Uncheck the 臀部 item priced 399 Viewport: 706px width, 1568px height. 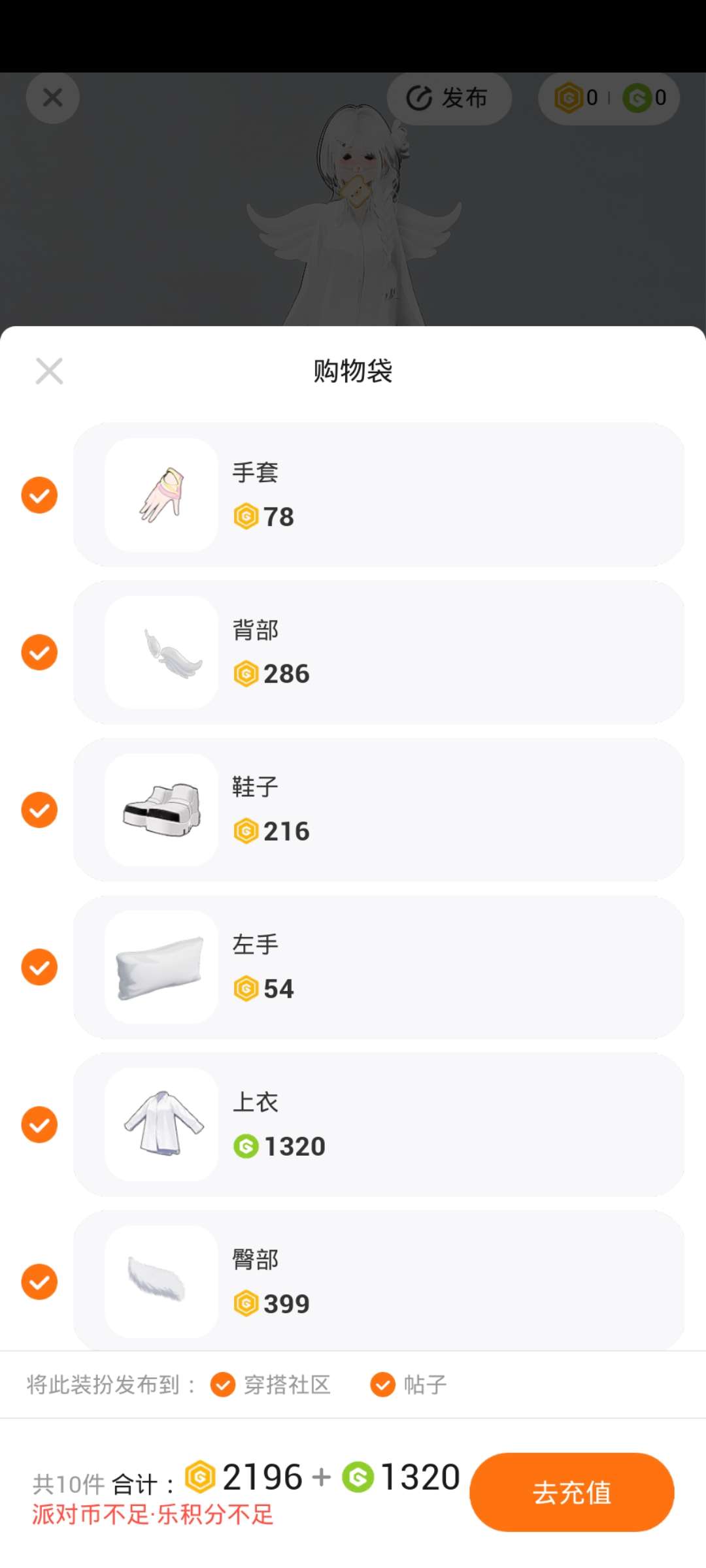pyautogui.click(x=39, y=1282)
